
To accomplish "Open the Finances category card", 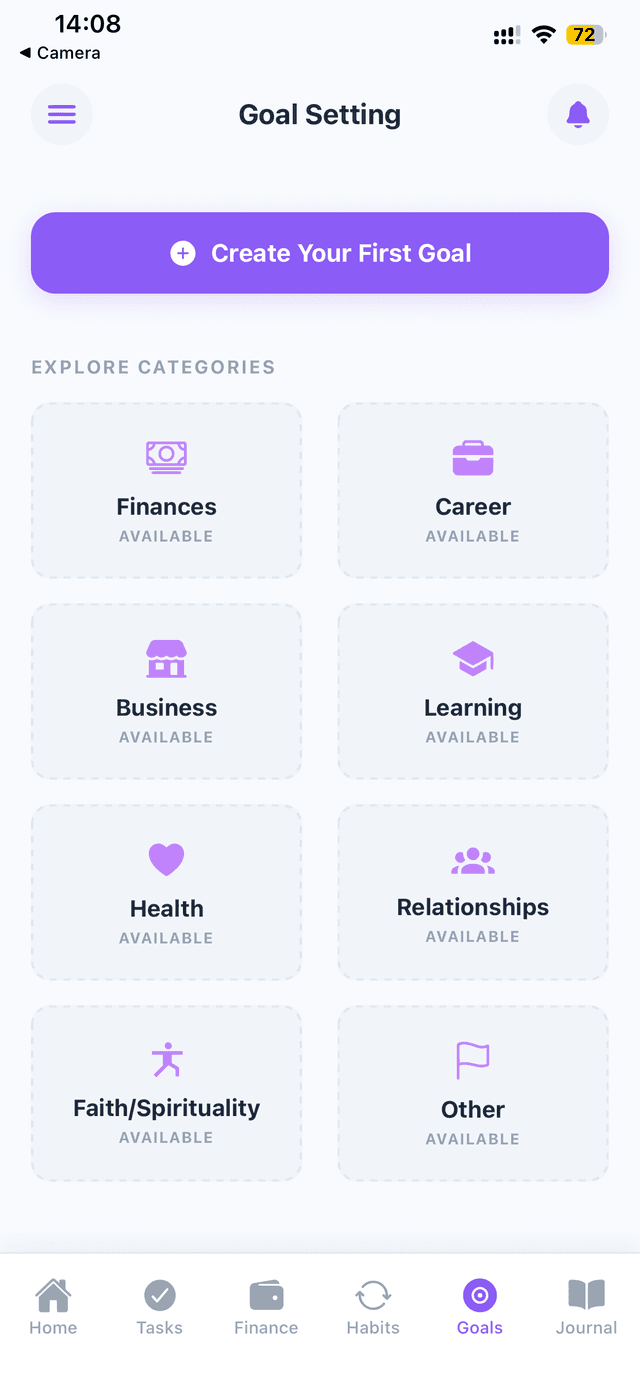I will (x=166, y=491).
